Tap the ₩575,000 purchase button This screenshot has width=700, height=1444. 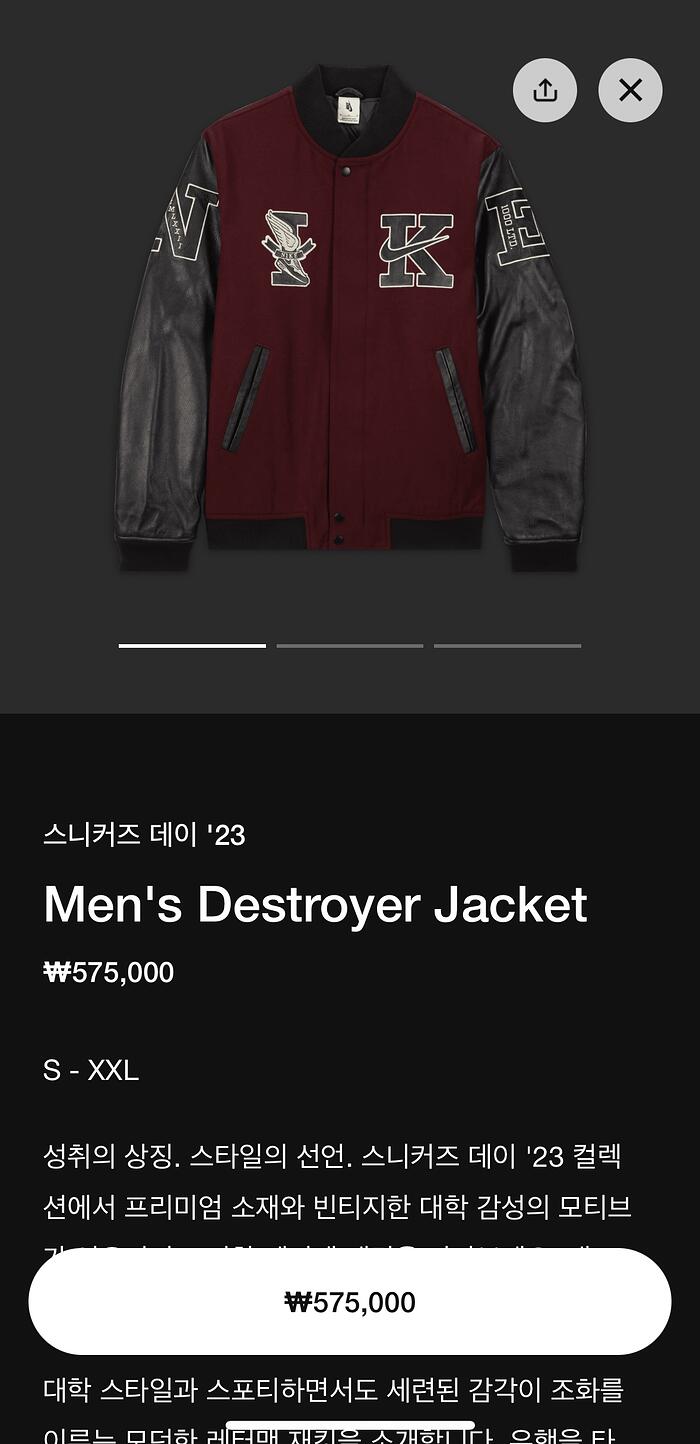pyautogui.click(x=350, y=1301)
